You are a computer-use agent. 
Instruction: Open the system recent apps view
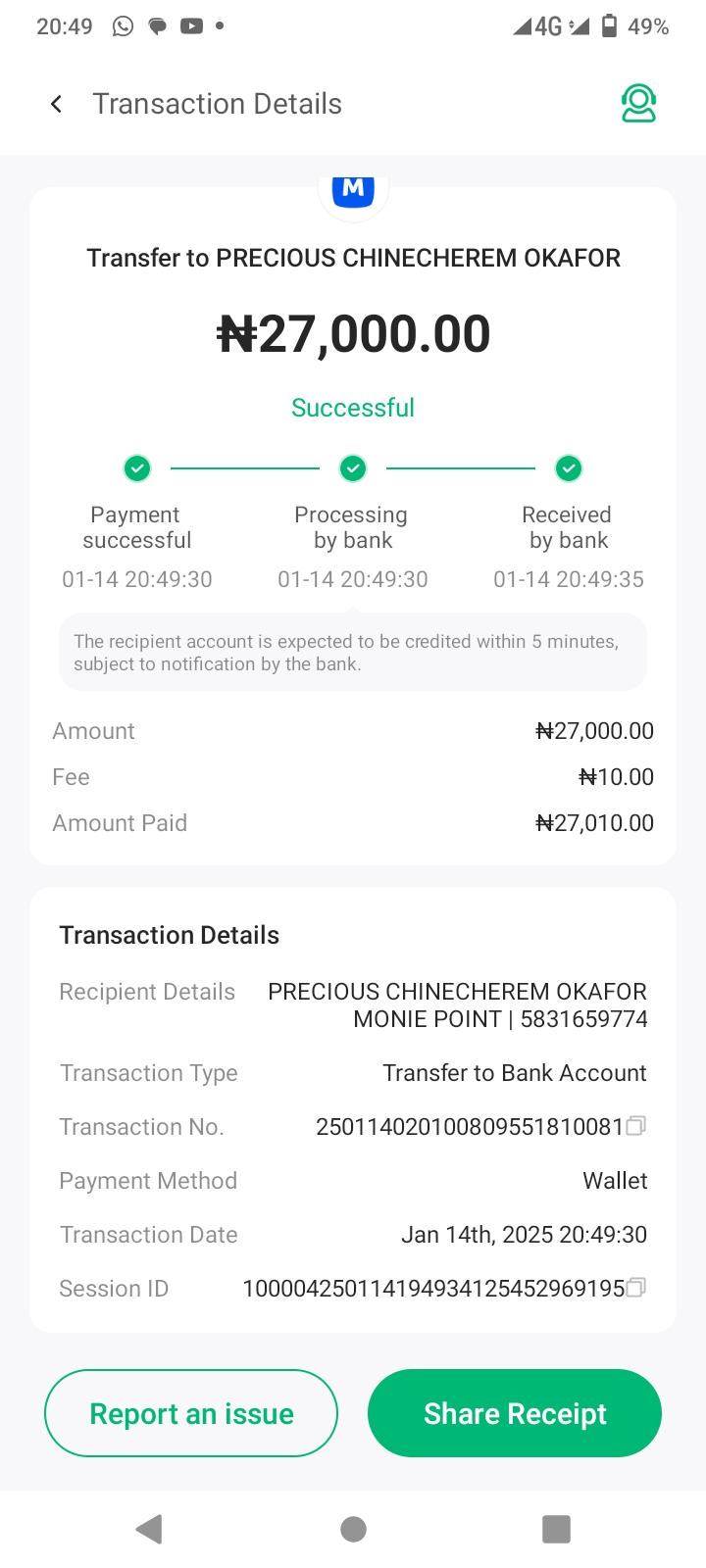(556, 1529)
